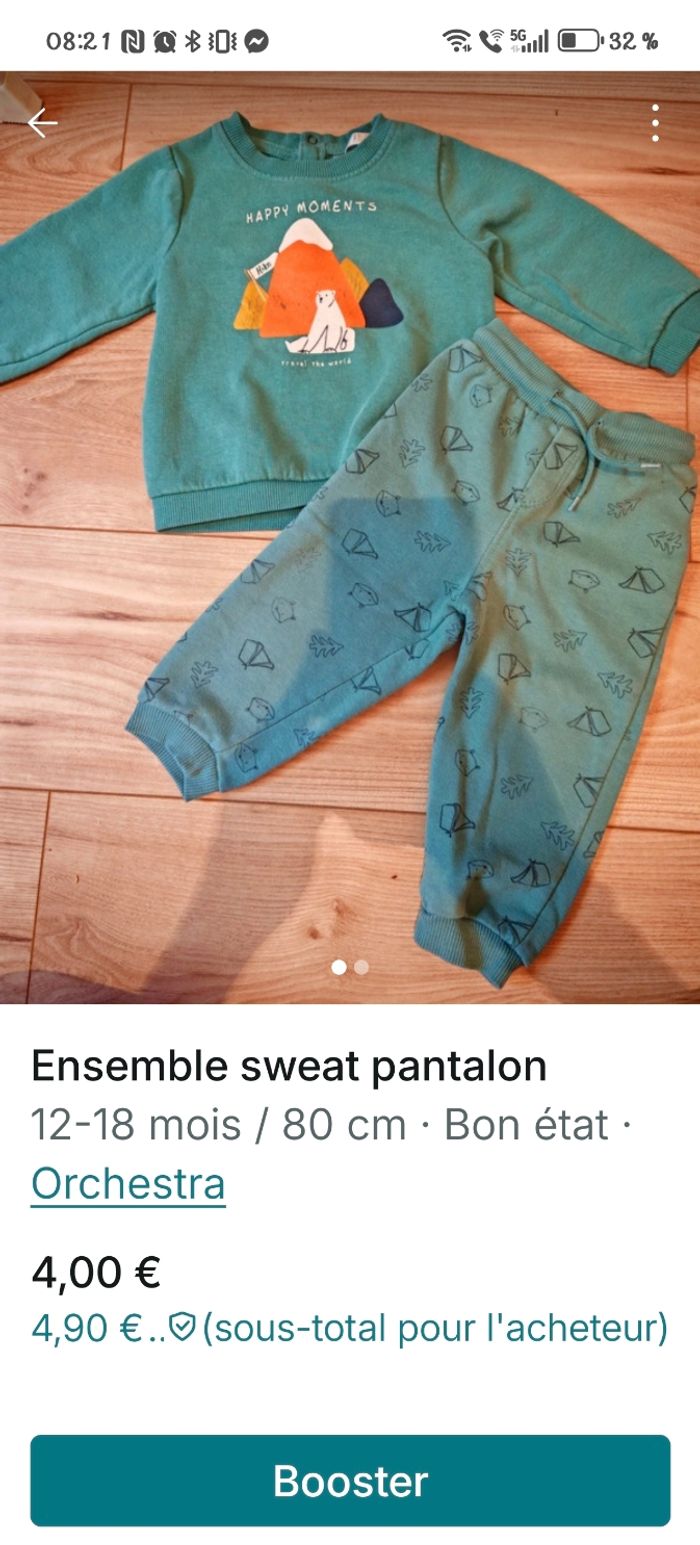Tap the Booster button
Image resolution: width=700 pixels, height=1545 pixels.
click(350, 1481)
